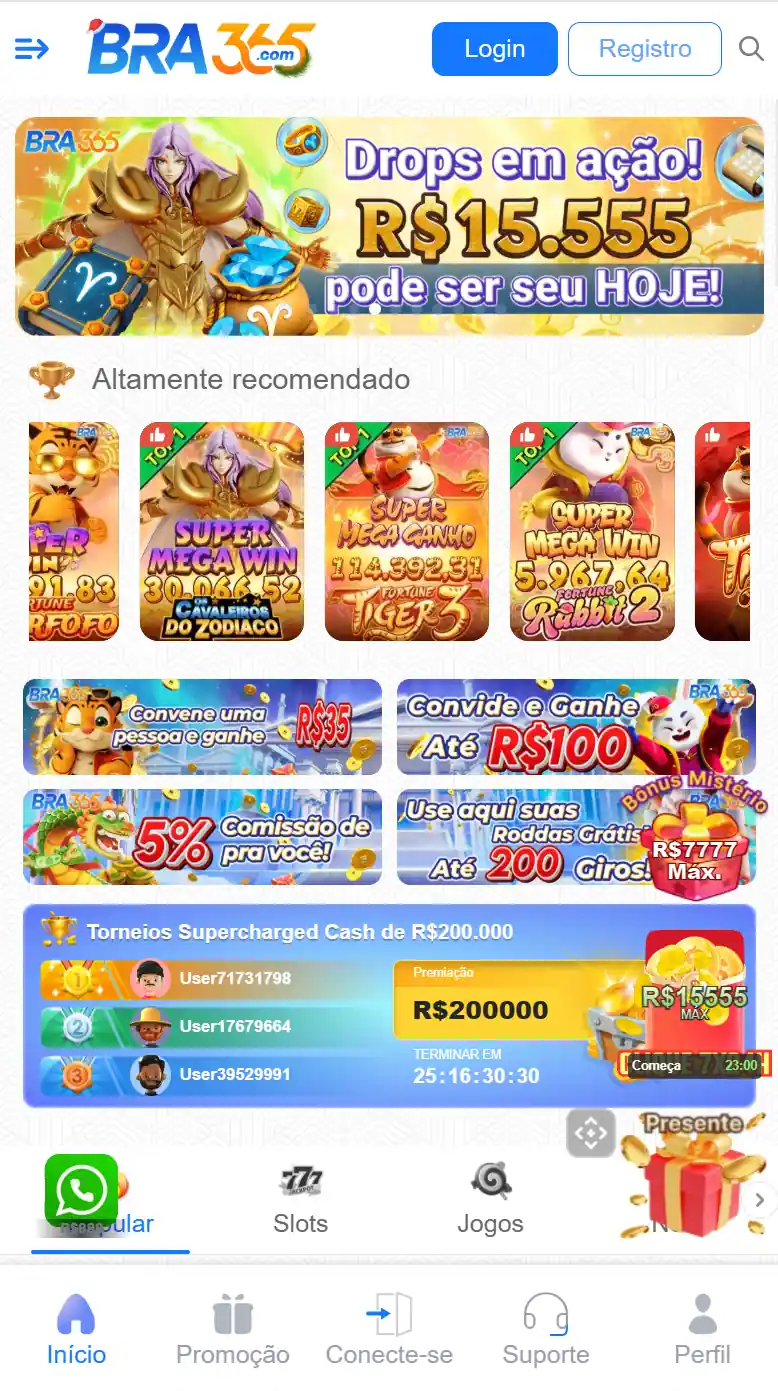Tap the Registro button
778x1391 pixels.
pyautogui.click(x=644, y=49)
